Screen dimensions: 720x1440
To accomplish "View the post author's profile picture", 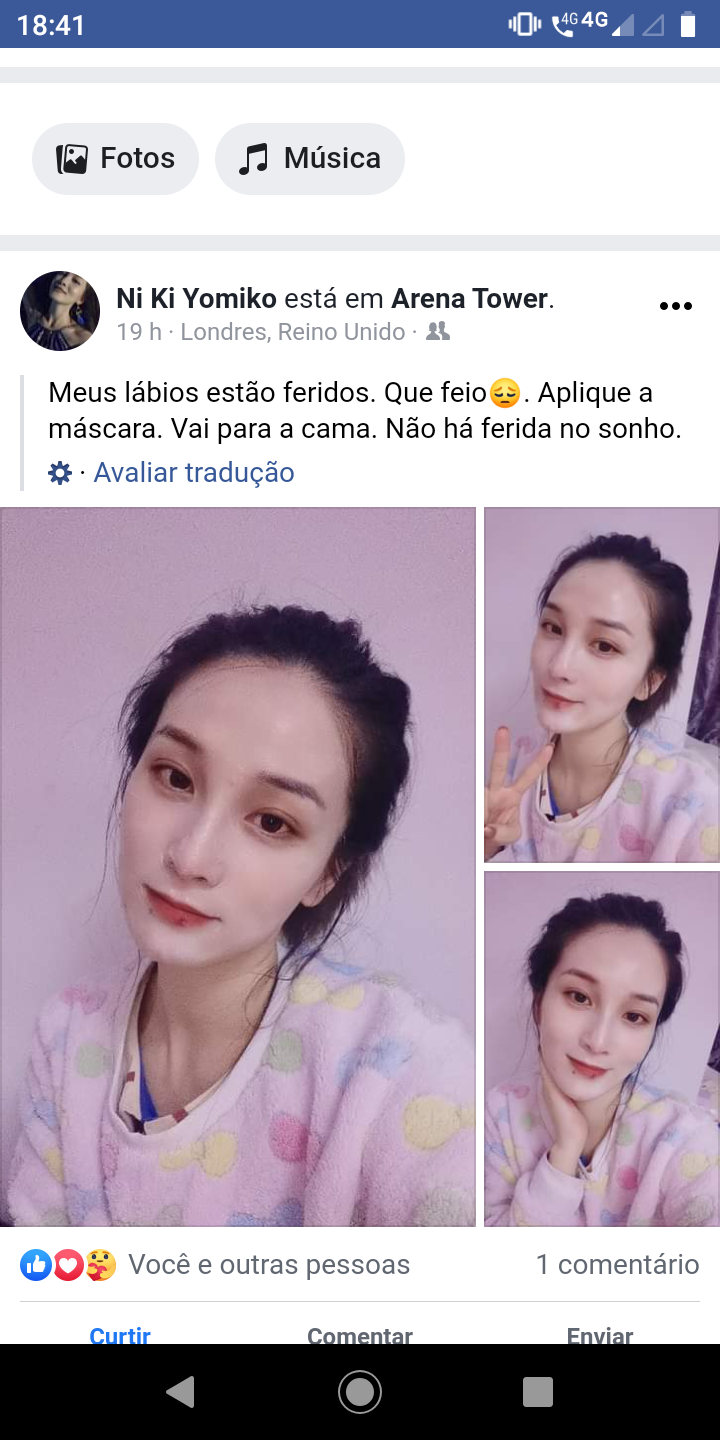I will pyautogui.click(x=60, y=311).
